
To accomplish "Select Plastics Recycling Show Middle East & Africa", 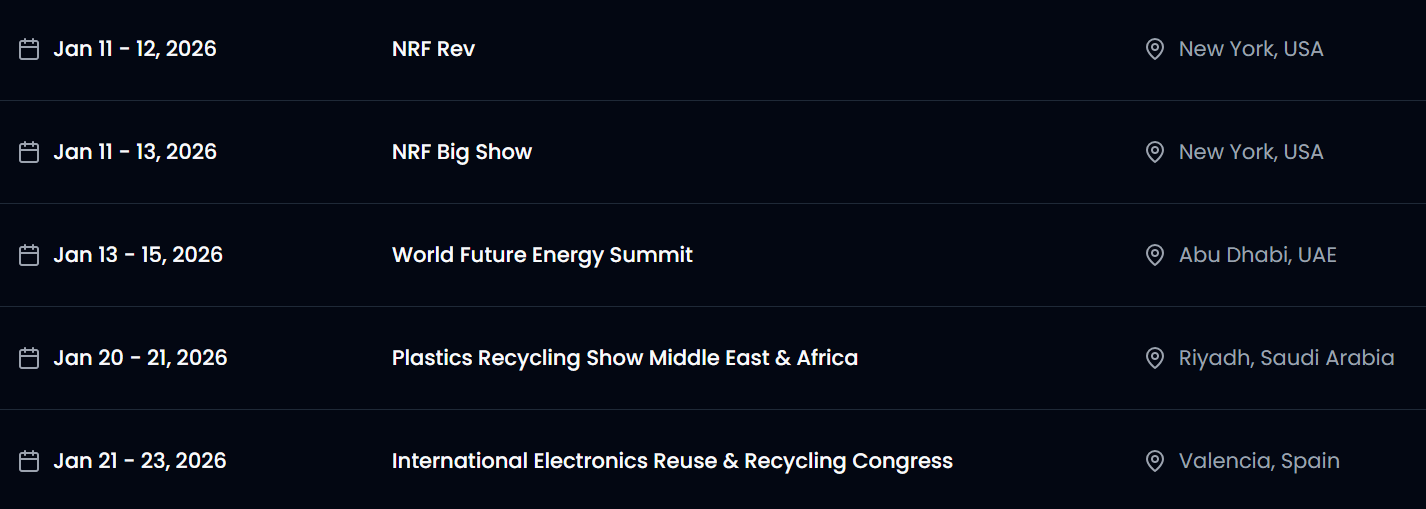I will coord(624,358).
